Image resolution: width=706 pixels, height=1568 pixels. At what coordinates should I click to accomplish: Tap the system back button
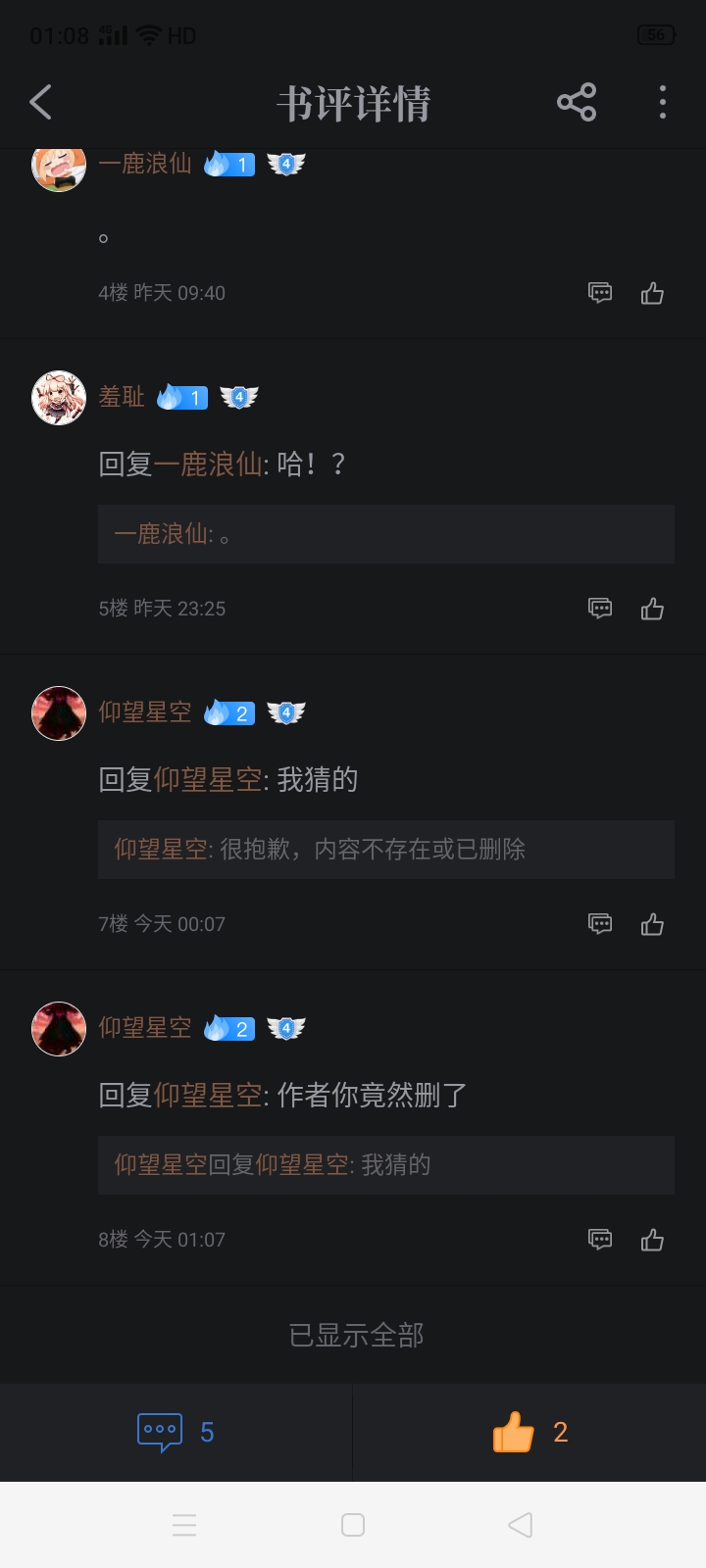click(521, 1525)
